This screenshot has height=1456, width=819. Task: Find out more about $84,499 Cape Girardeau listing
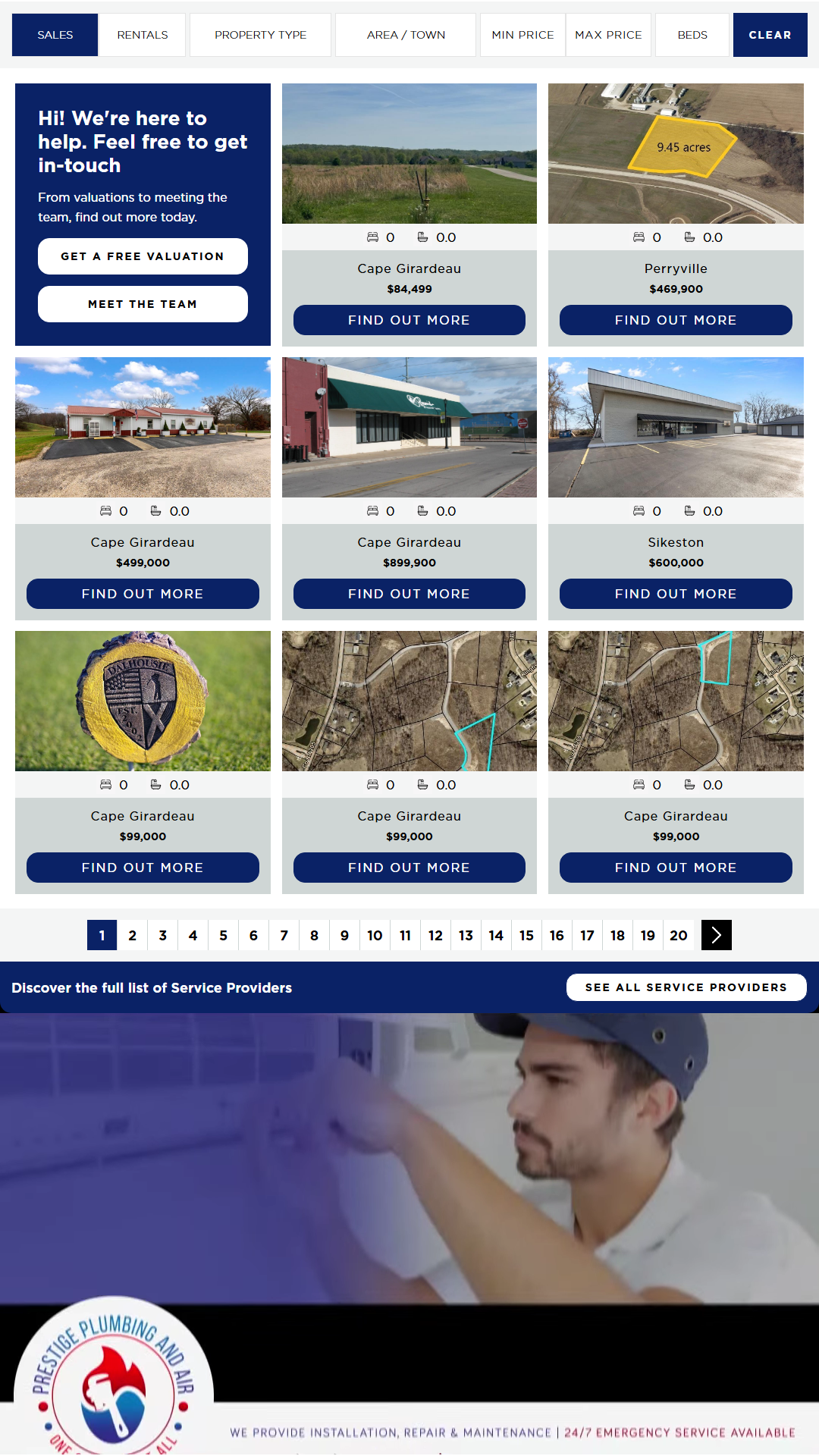coord(409,320)
